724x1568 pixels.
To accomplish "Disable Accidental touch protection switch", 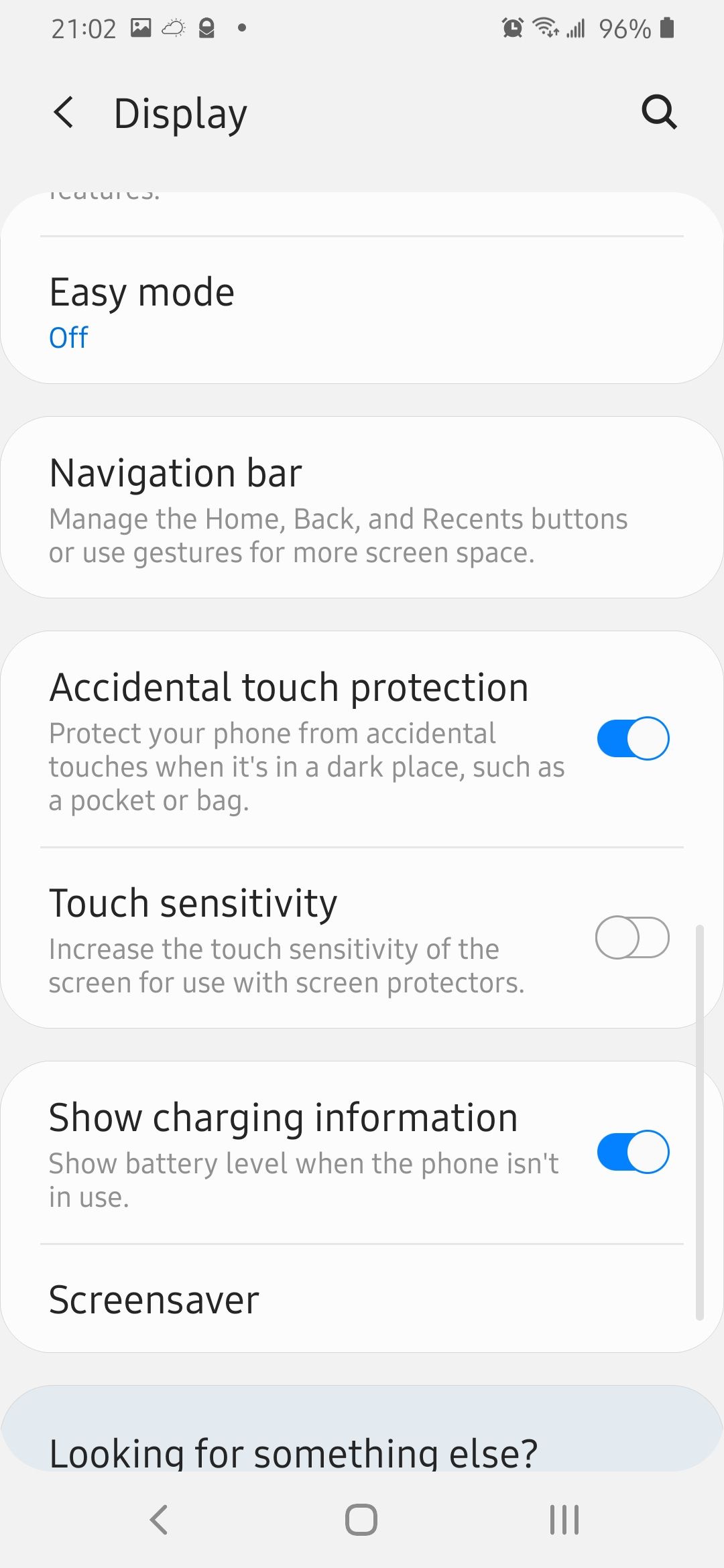I will click(x=633, y=738).
